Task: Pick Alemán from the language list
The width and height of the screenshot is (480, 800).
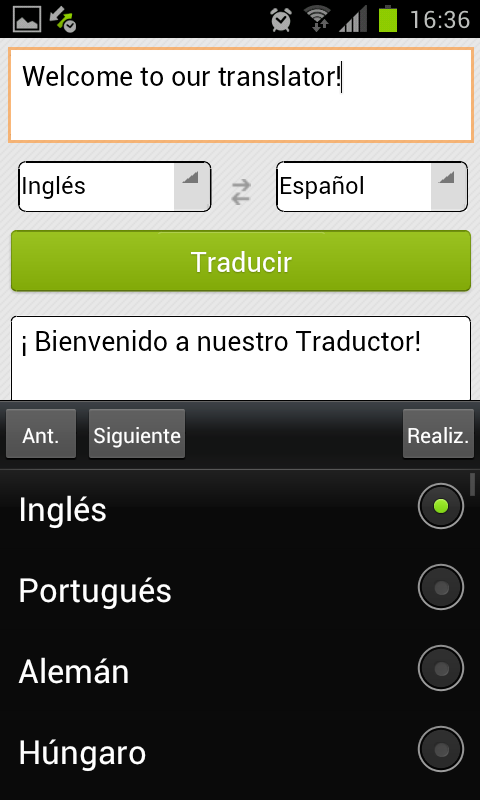Action: [240, 669]
